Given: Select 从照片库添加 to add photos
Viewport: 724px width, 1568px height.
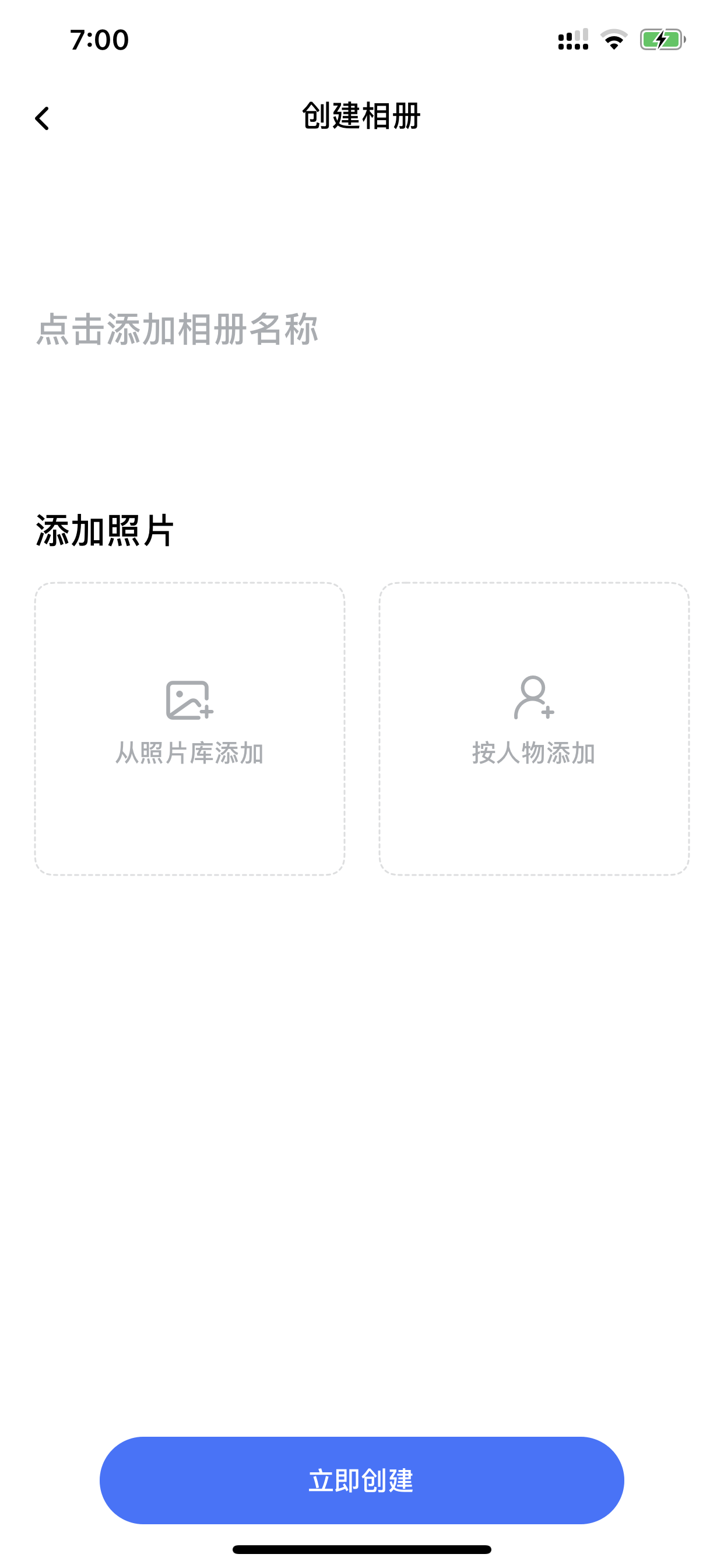Looking at the screenshot, I should (190, 729).
